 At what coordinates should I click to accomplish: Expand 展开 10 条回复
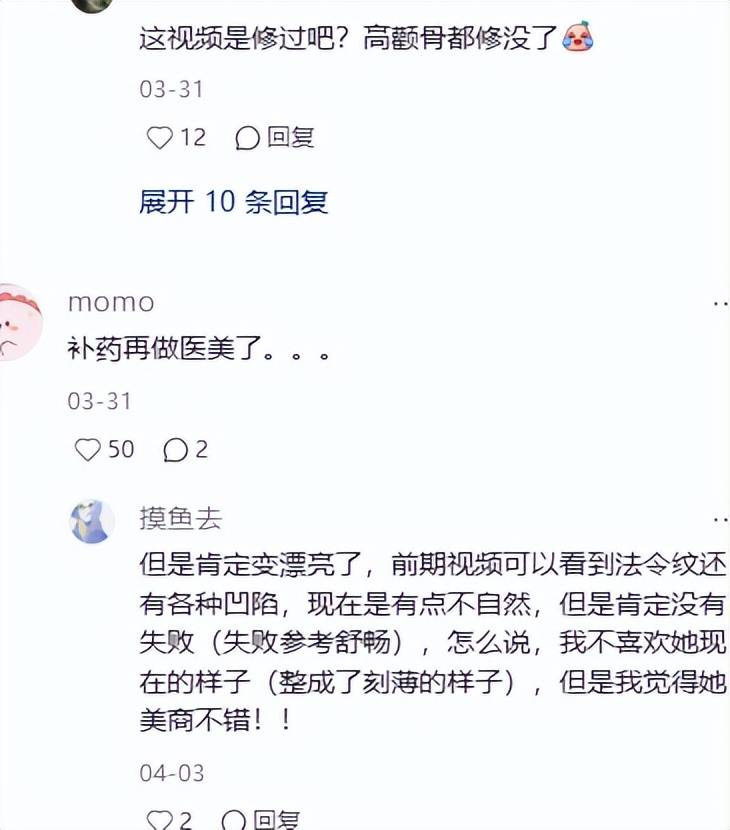233,202
